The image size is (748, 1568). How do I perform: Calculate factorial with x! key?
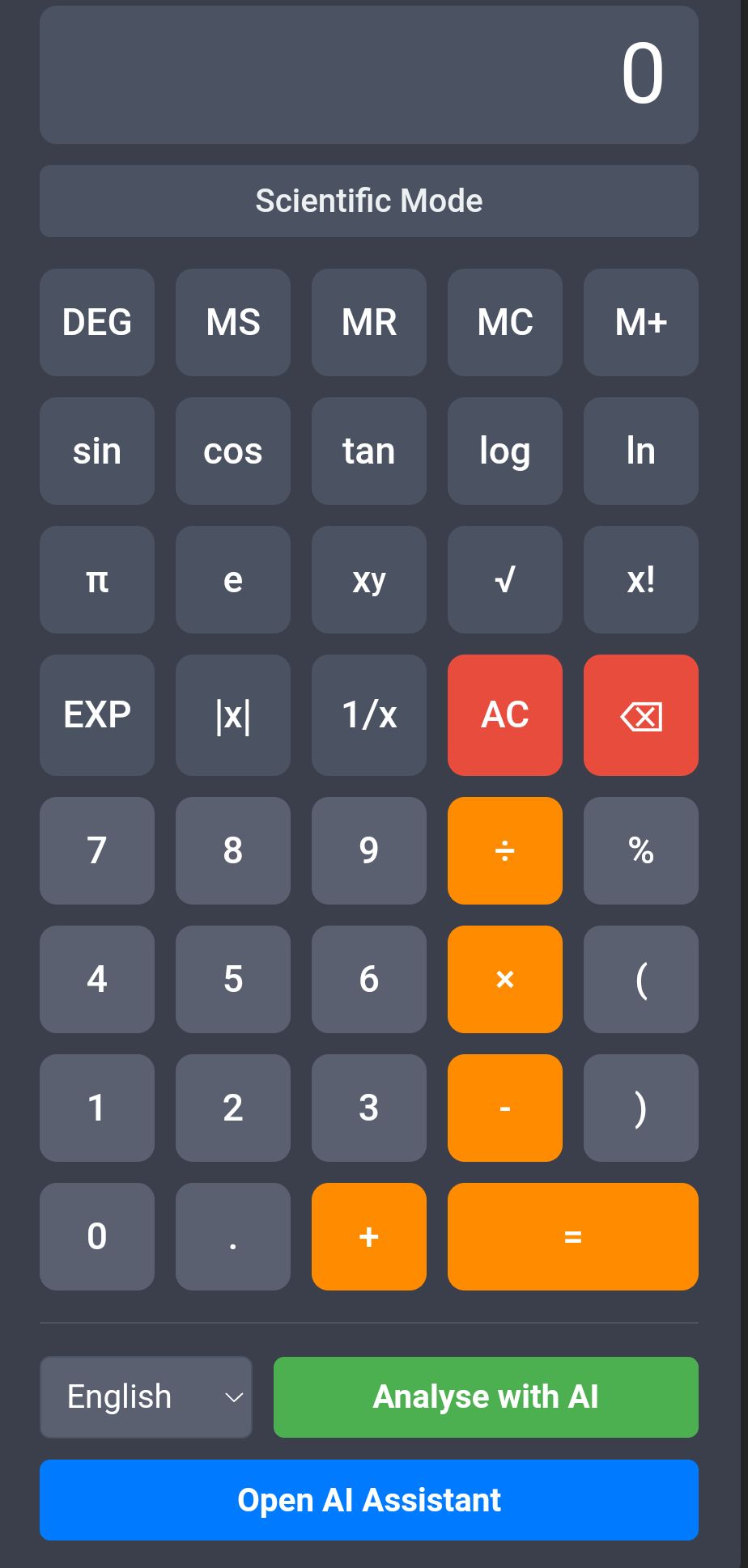coord(640,579)
